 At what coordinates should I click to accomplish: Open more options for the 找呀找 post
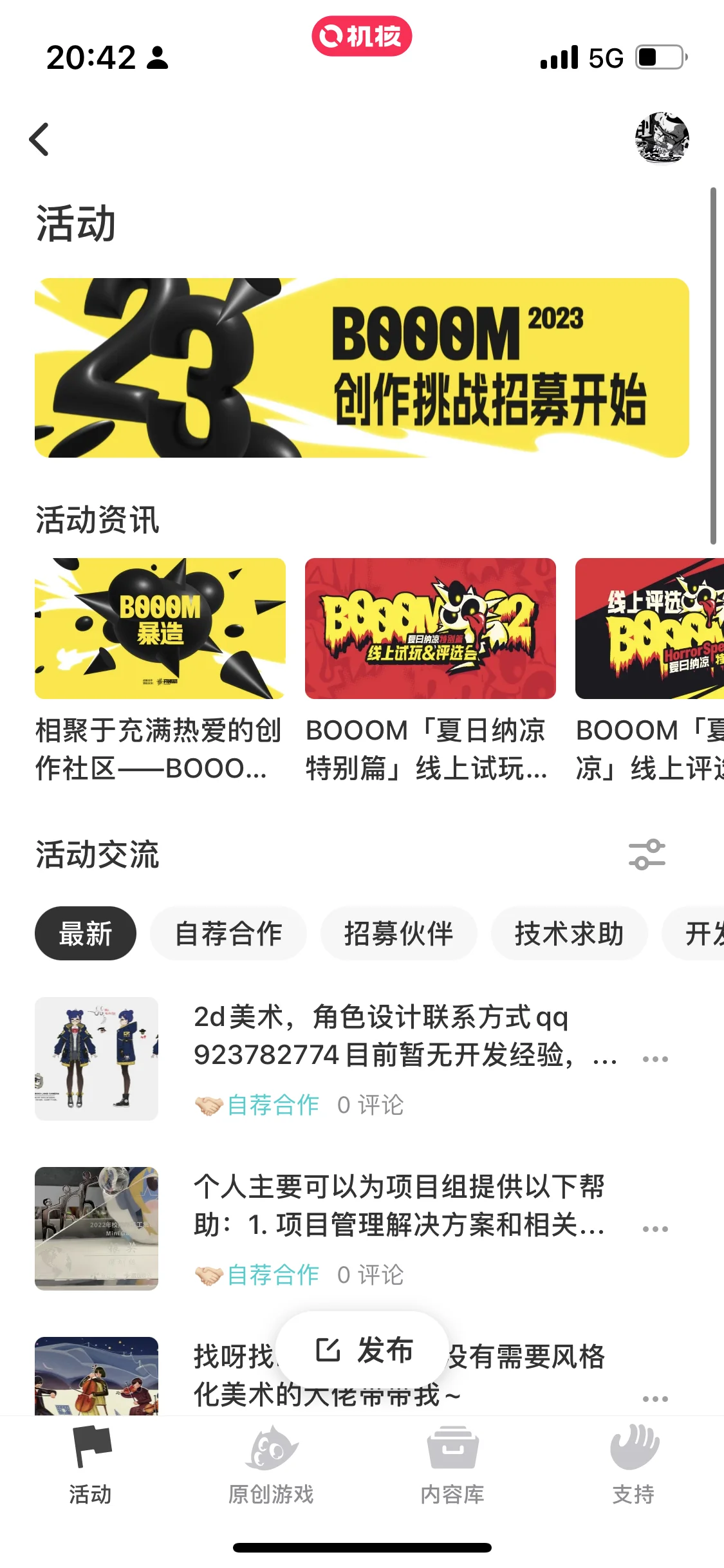pos(655,1399)
